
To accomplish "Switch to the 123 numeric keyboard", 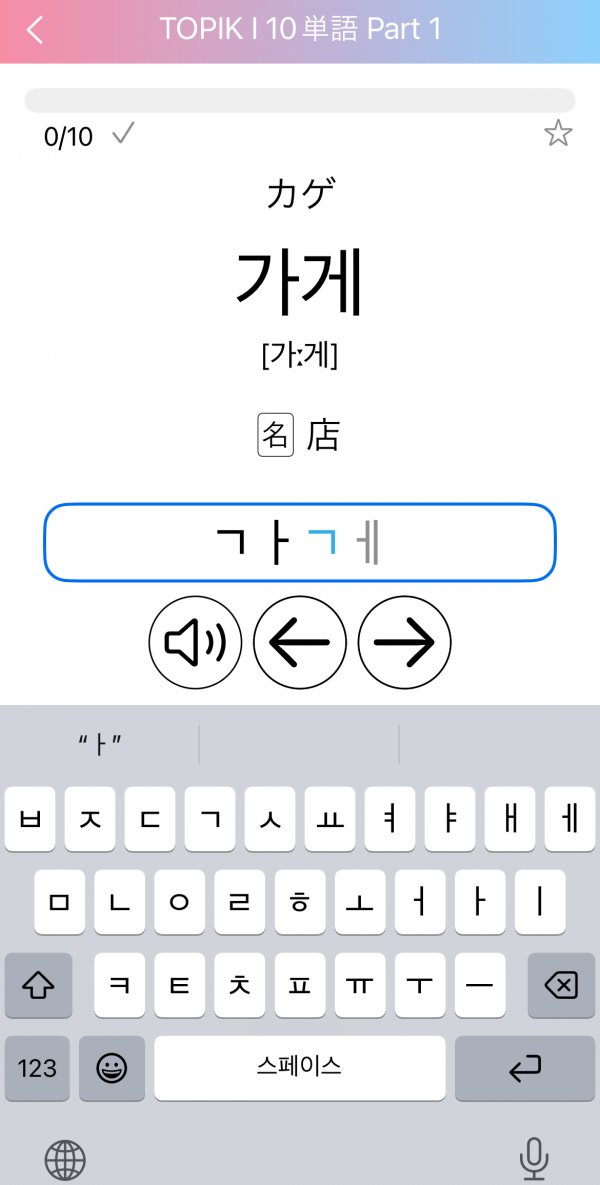I will pos(37,1068).
